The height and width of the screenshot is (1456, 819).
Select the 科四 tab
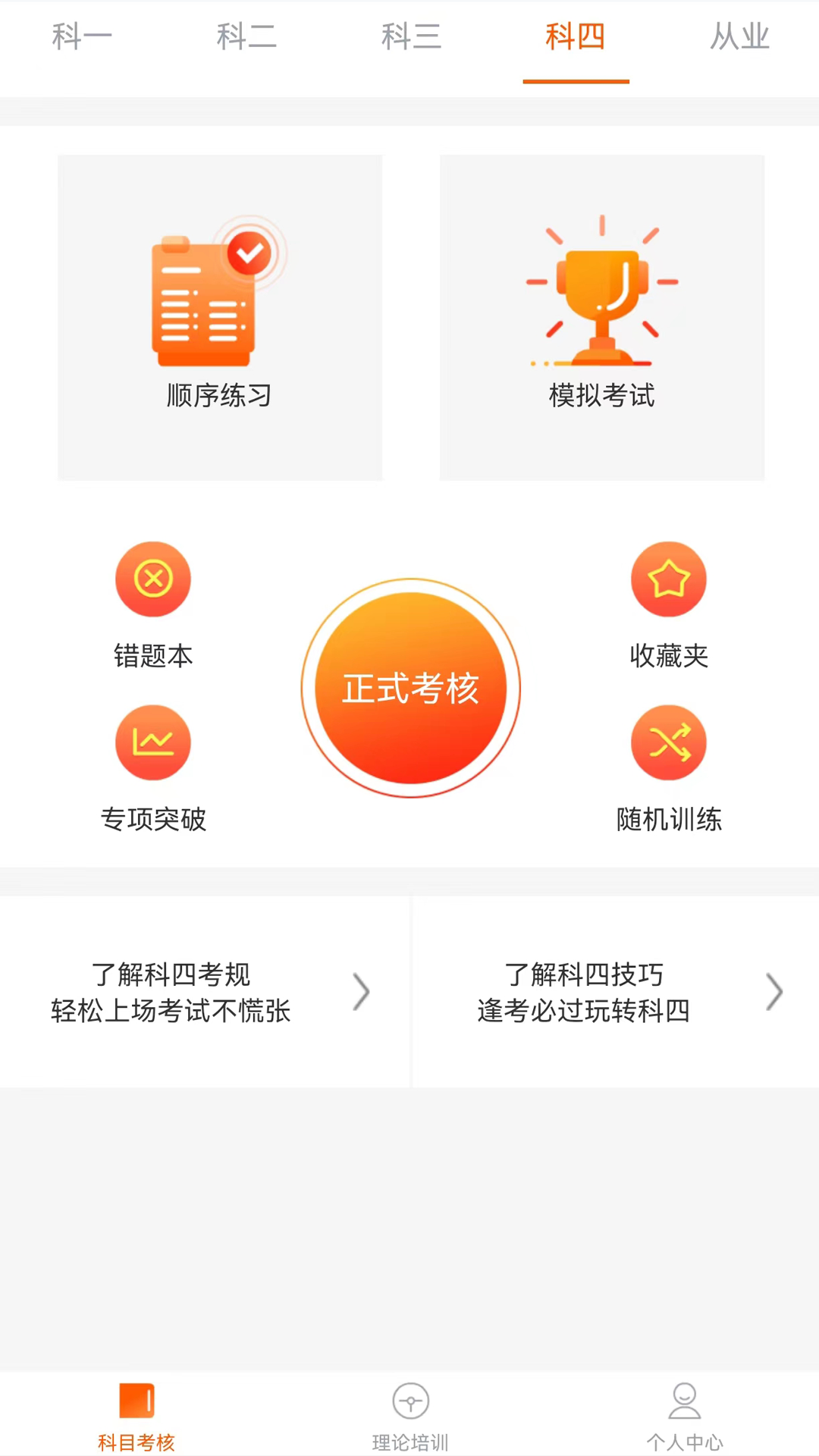(x=576, y=36)
